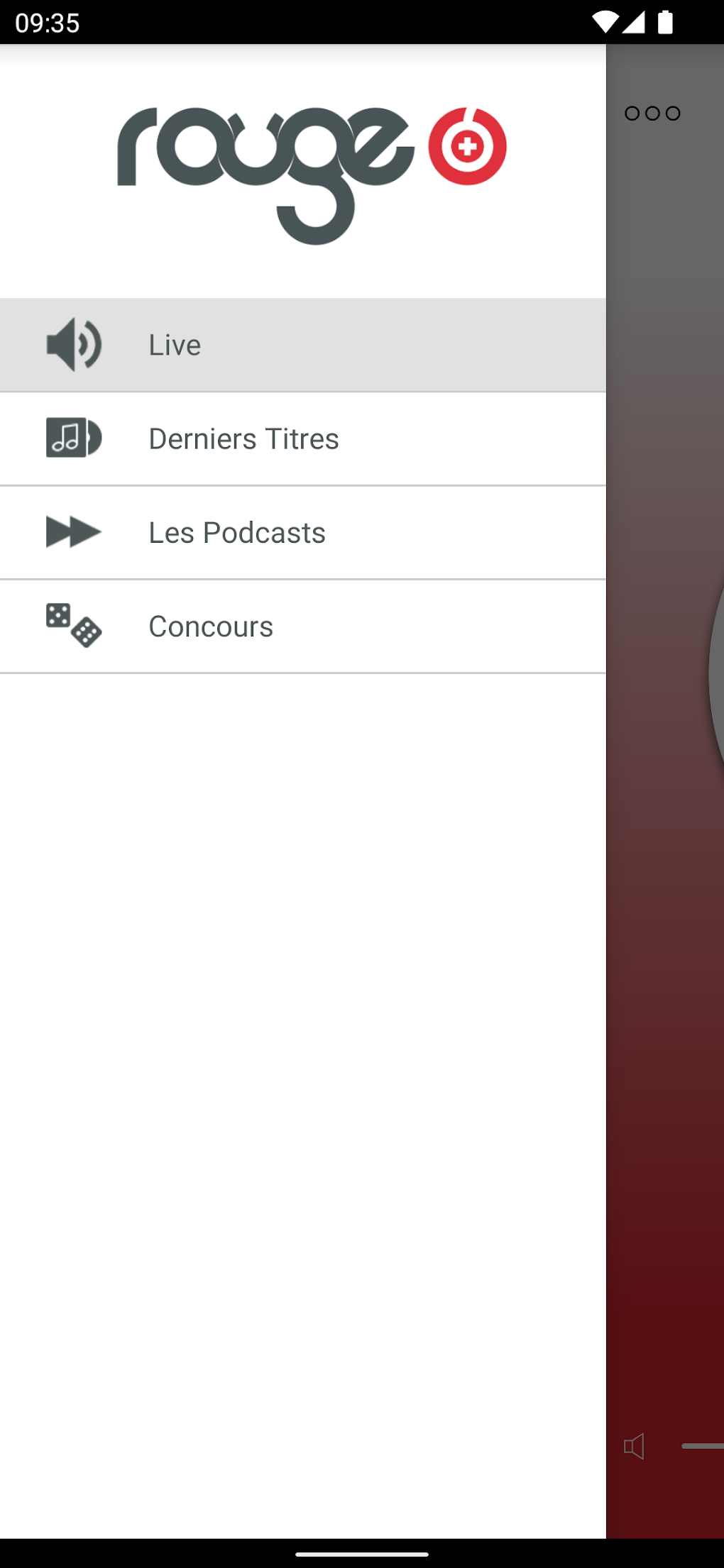Toggle playback from the Live row
Screen dimensions: 724x1568
pyautogui.click(x=302, y=345)
